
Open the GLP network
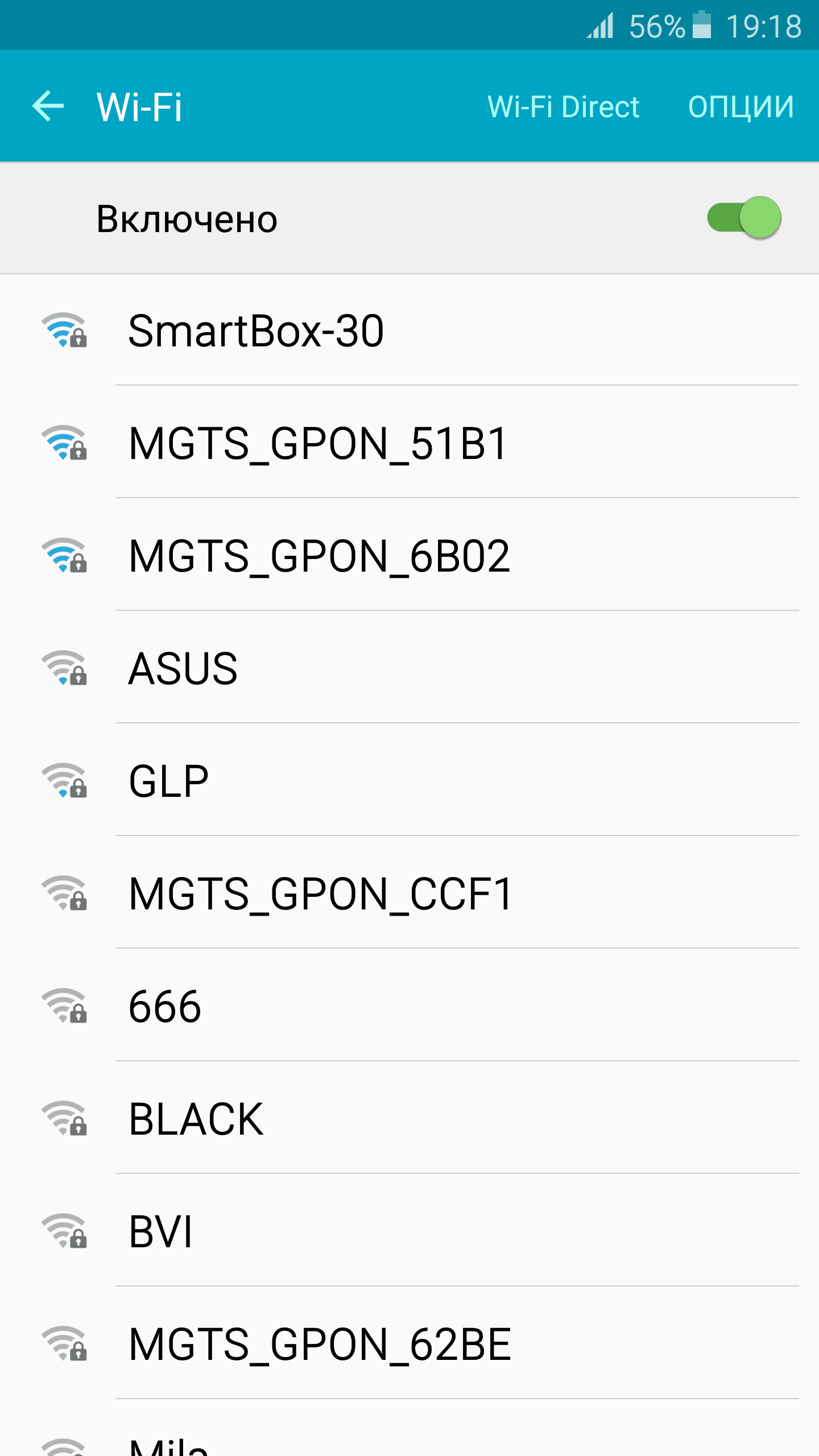coord(409,780)
